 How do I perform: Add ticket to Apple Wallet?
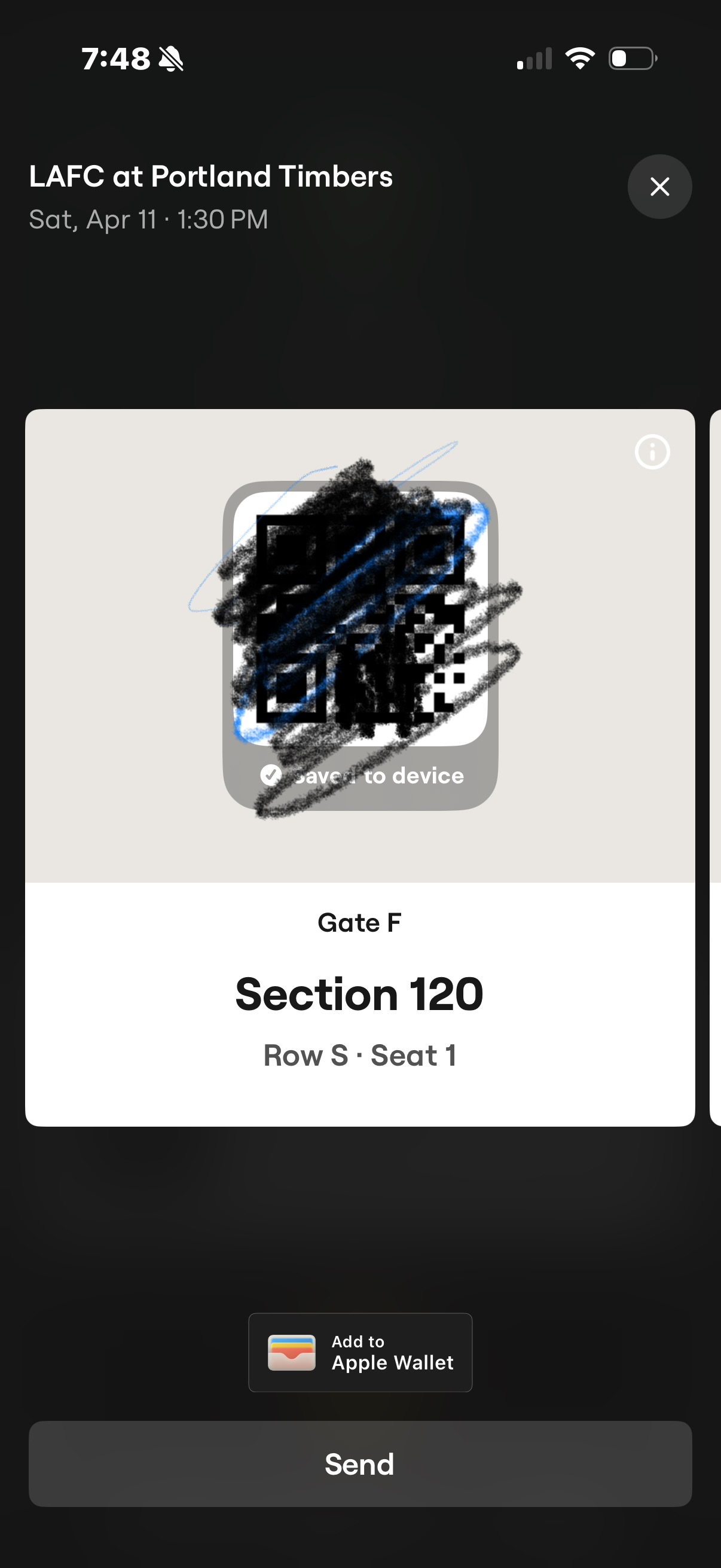click(360, 1352)
